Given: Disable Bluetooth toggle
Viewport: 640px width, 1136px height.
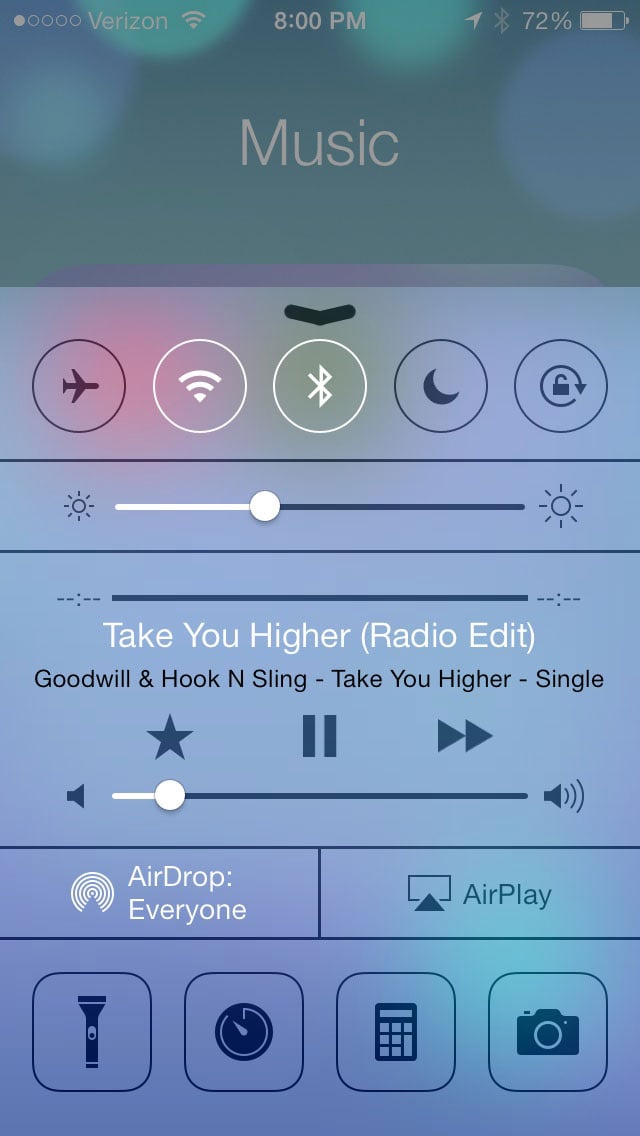Looking at the screenshot, I should click(320, 386).
